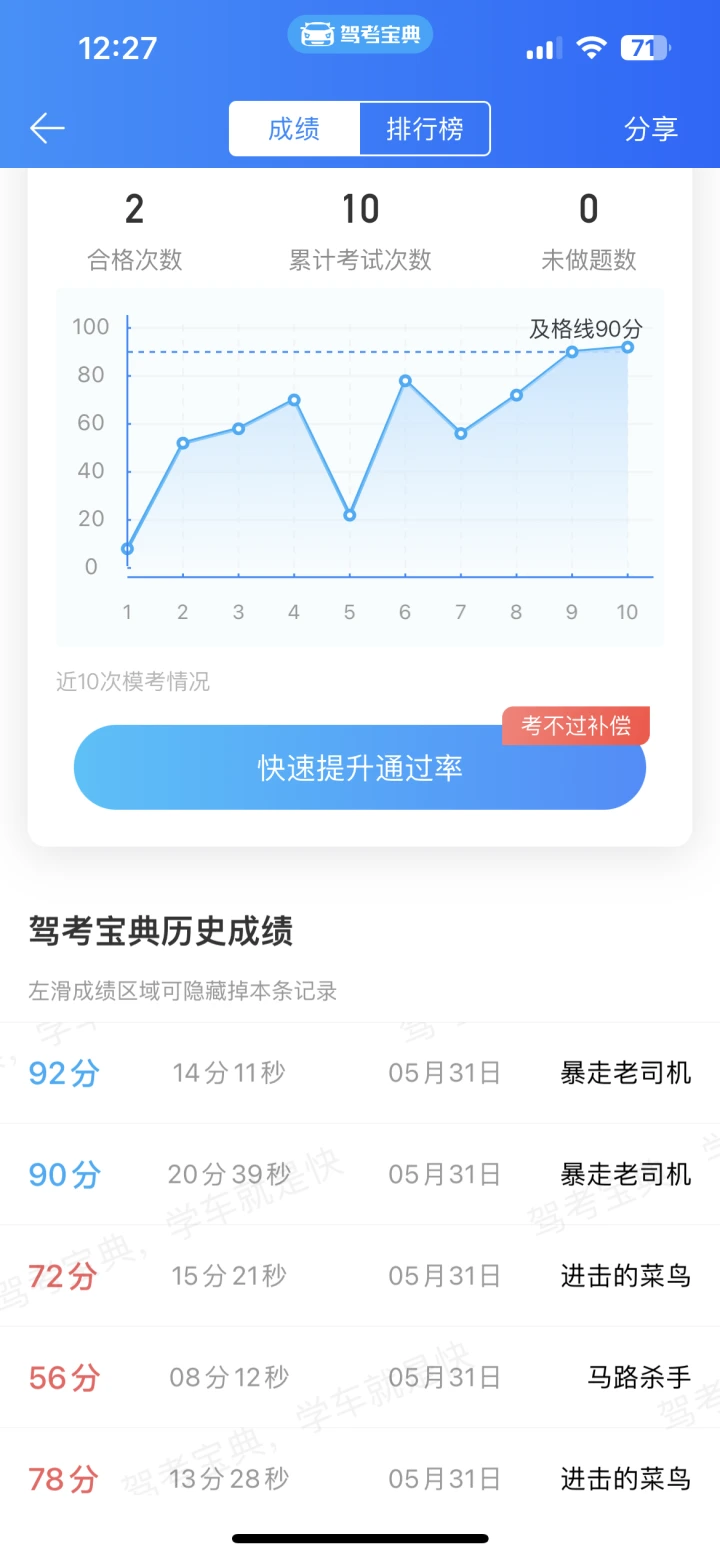This screenshot has width=720, height=1558.
Task: Tap 分享 to share results
Action: (x=650, y=129)
